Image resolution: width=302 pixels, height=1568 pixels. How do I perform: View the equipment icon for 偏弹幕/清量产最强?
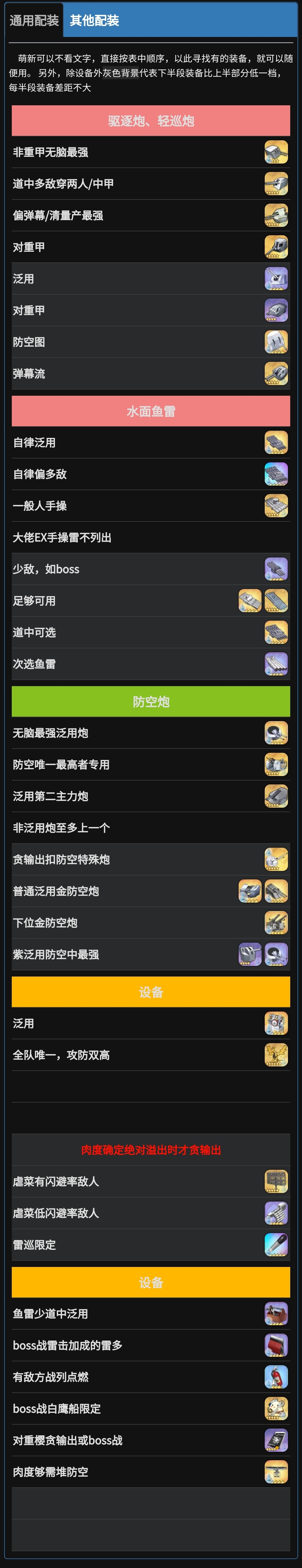coord(276,215)
